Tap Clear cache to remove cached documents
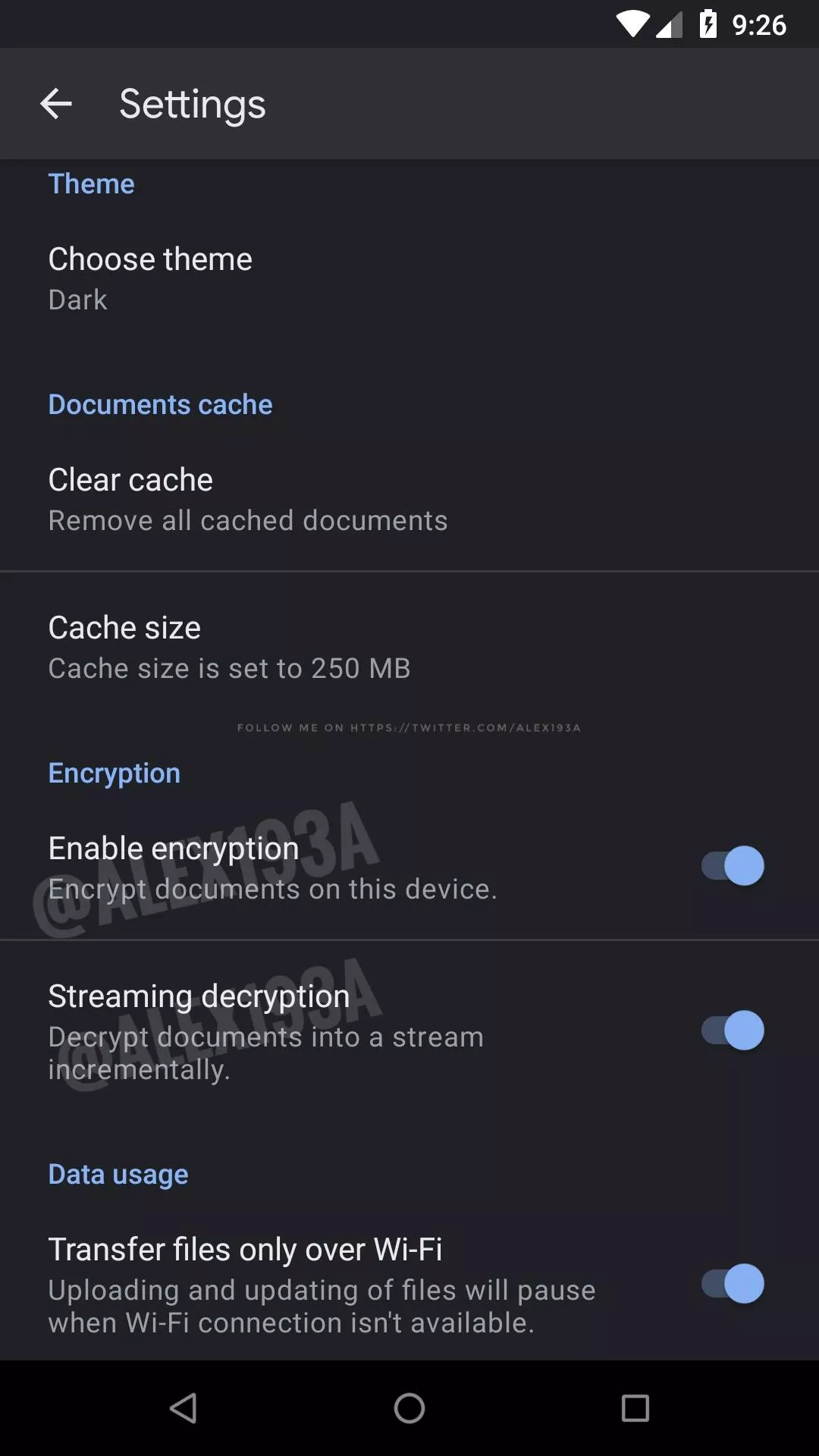Image resolution: width=819 pixels, height=1456 pixels. pyautogui.click(x=247, y=499)
